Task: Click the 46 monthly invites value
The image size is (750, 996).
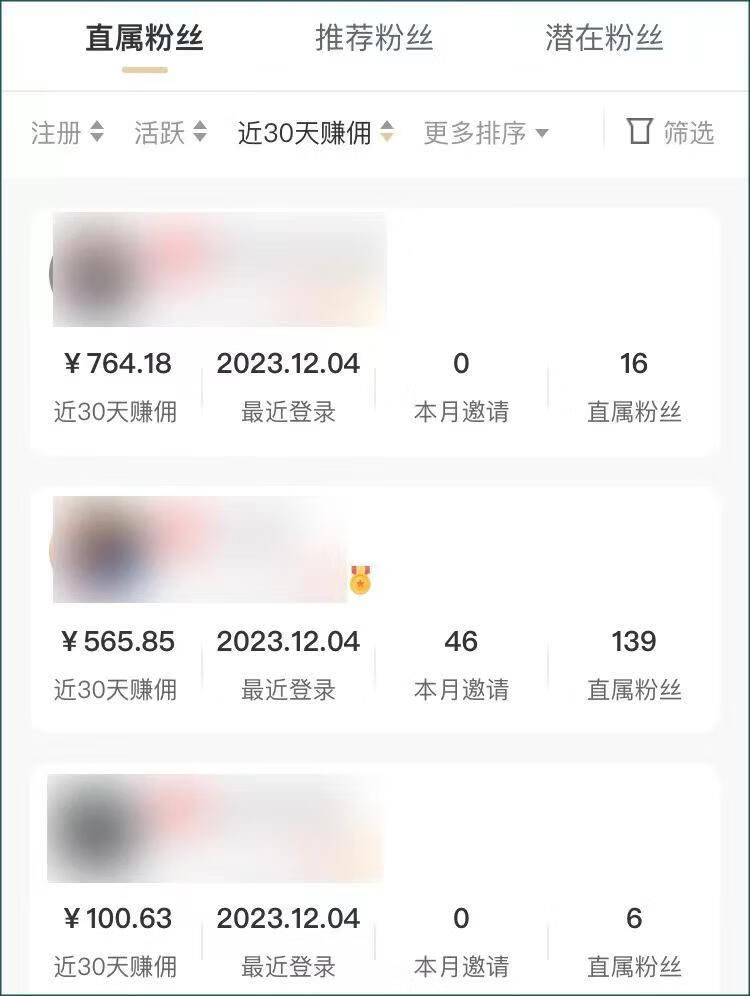Action: [461, 641]
